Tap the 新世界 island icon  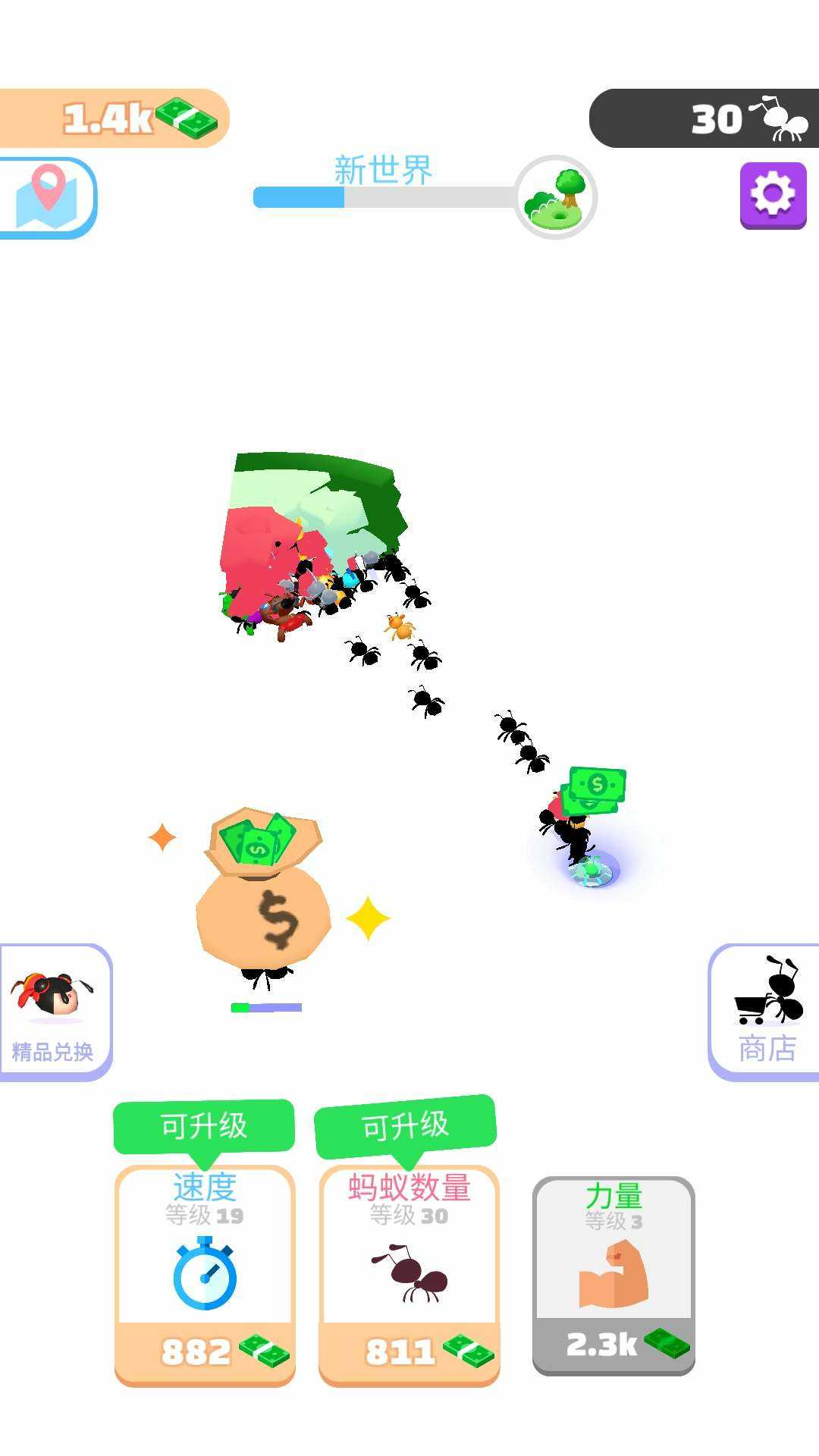556,197
